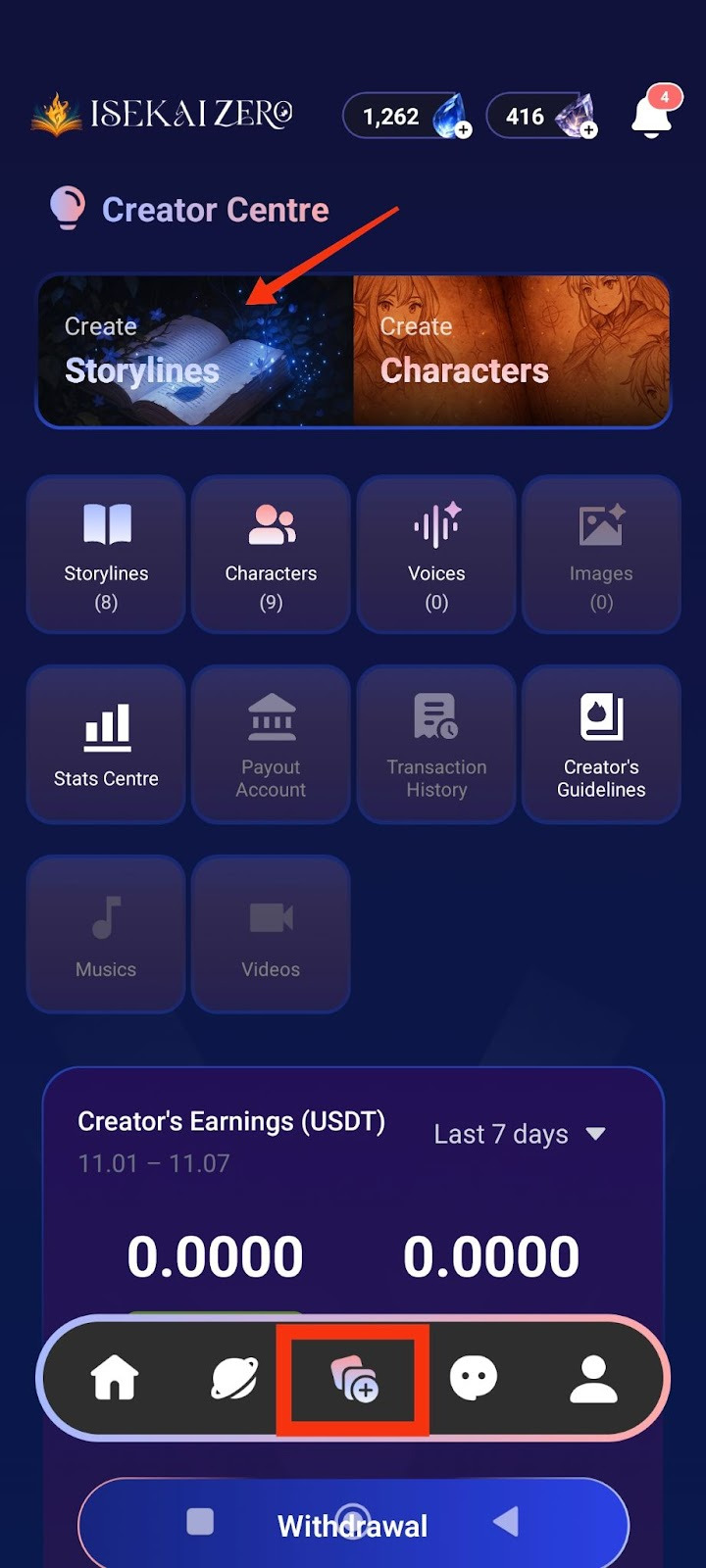The height and width of the screenshot is (1568, 706).
Task: Open the Voices section
Action: pyautogui.click(x=436, y=555)
